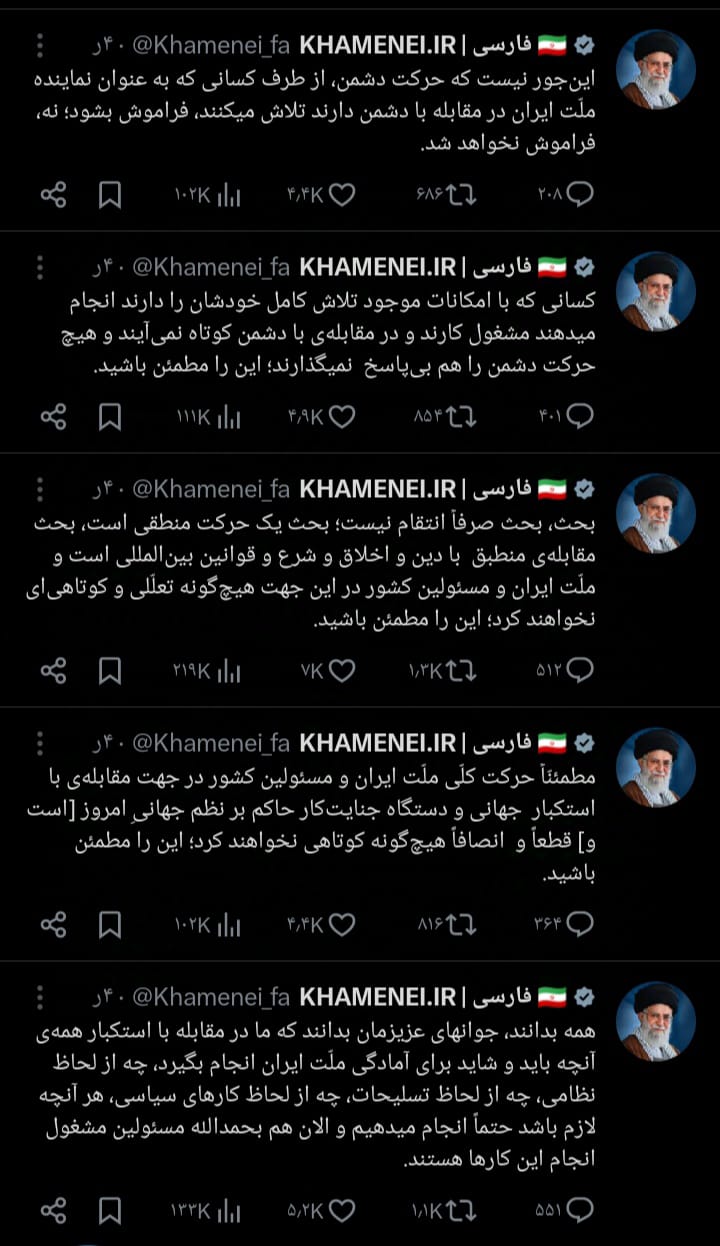Bookmark the tweet with 111K views

110,416
